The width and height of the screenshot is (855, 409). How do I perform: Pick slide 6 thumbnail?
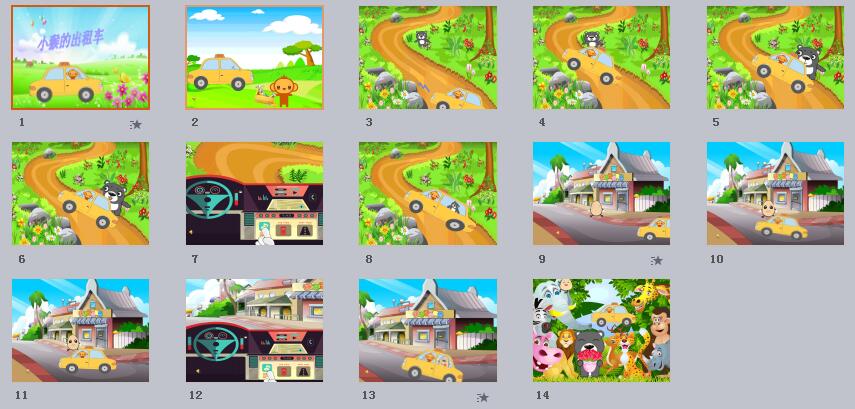click(81, 193)
